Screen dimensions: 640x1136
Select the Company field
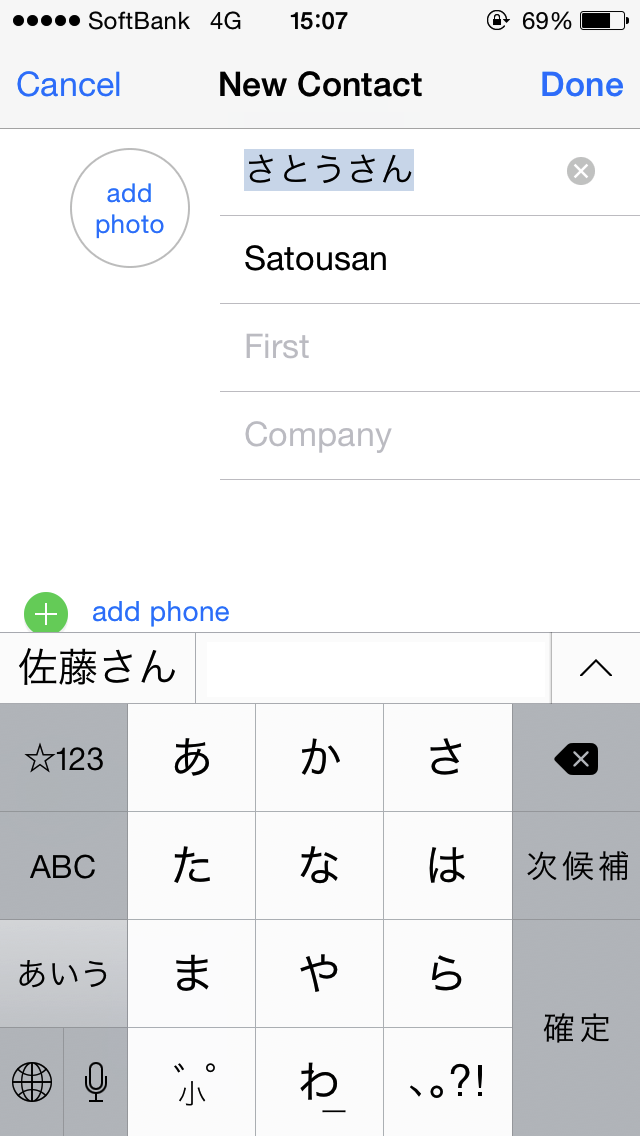[x=430, y=435]
